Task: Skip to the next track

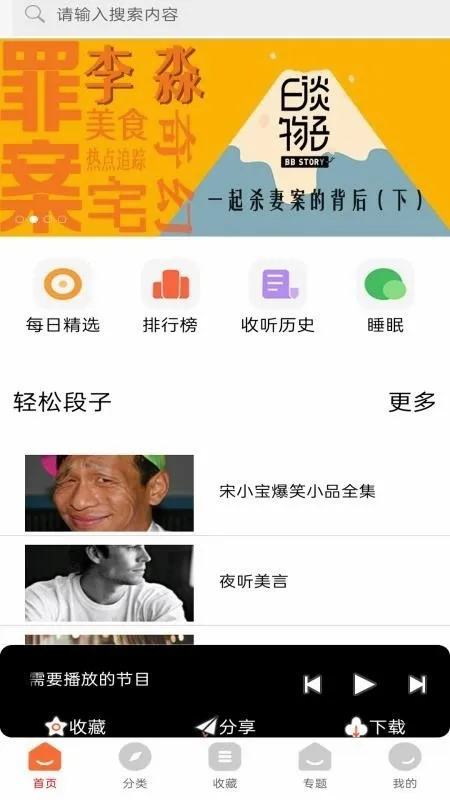Action: click(417, 684)
